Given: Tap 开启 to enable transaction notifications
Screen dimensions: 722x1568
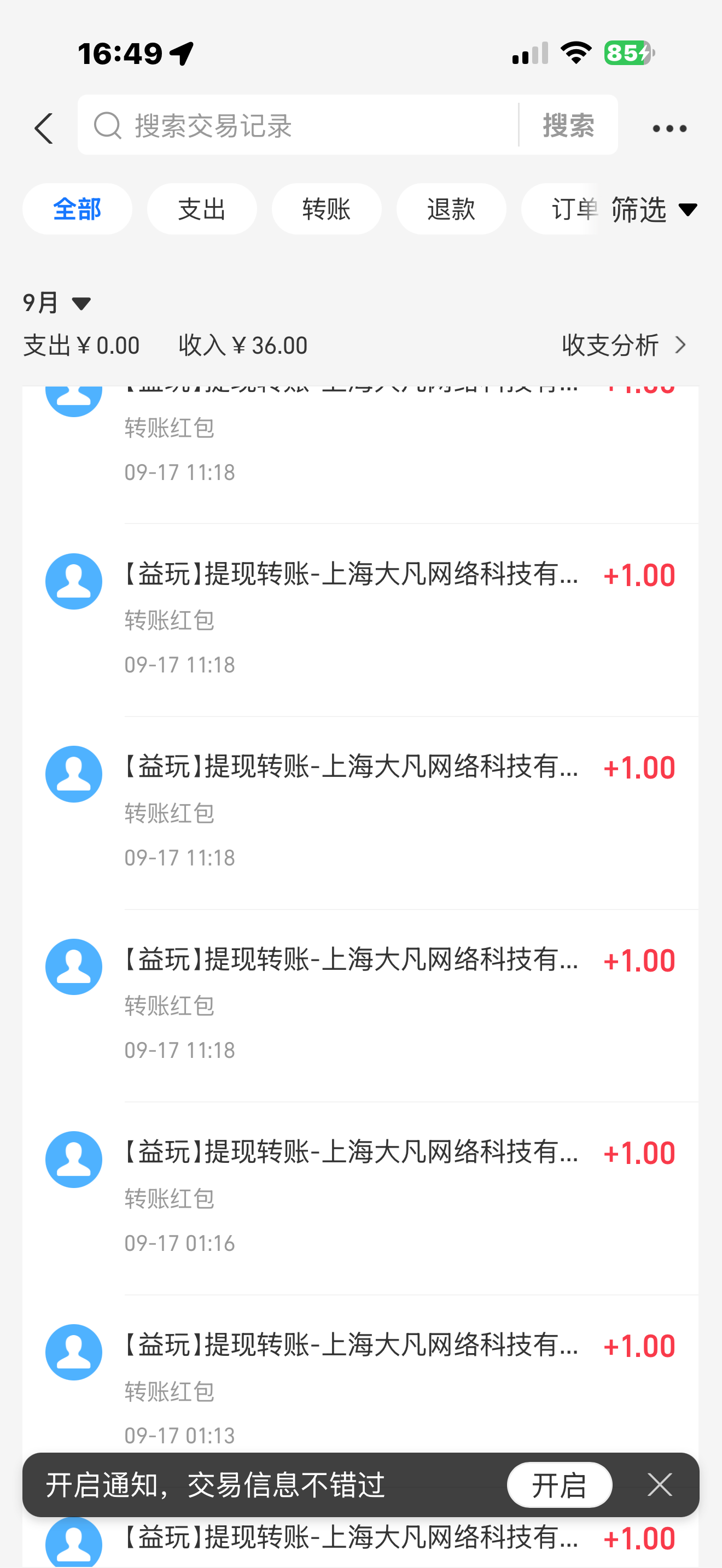Looking at the screenshot, I should [x=559, y=1485].
